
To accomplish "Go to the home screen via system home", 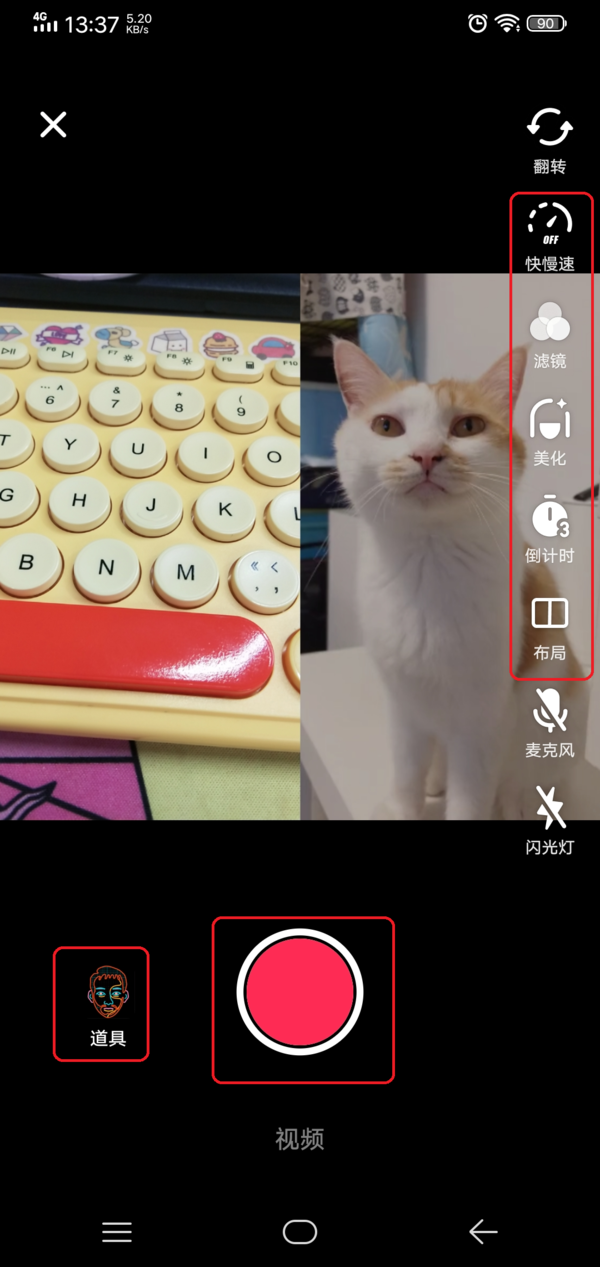I will tap(300, 1231).
